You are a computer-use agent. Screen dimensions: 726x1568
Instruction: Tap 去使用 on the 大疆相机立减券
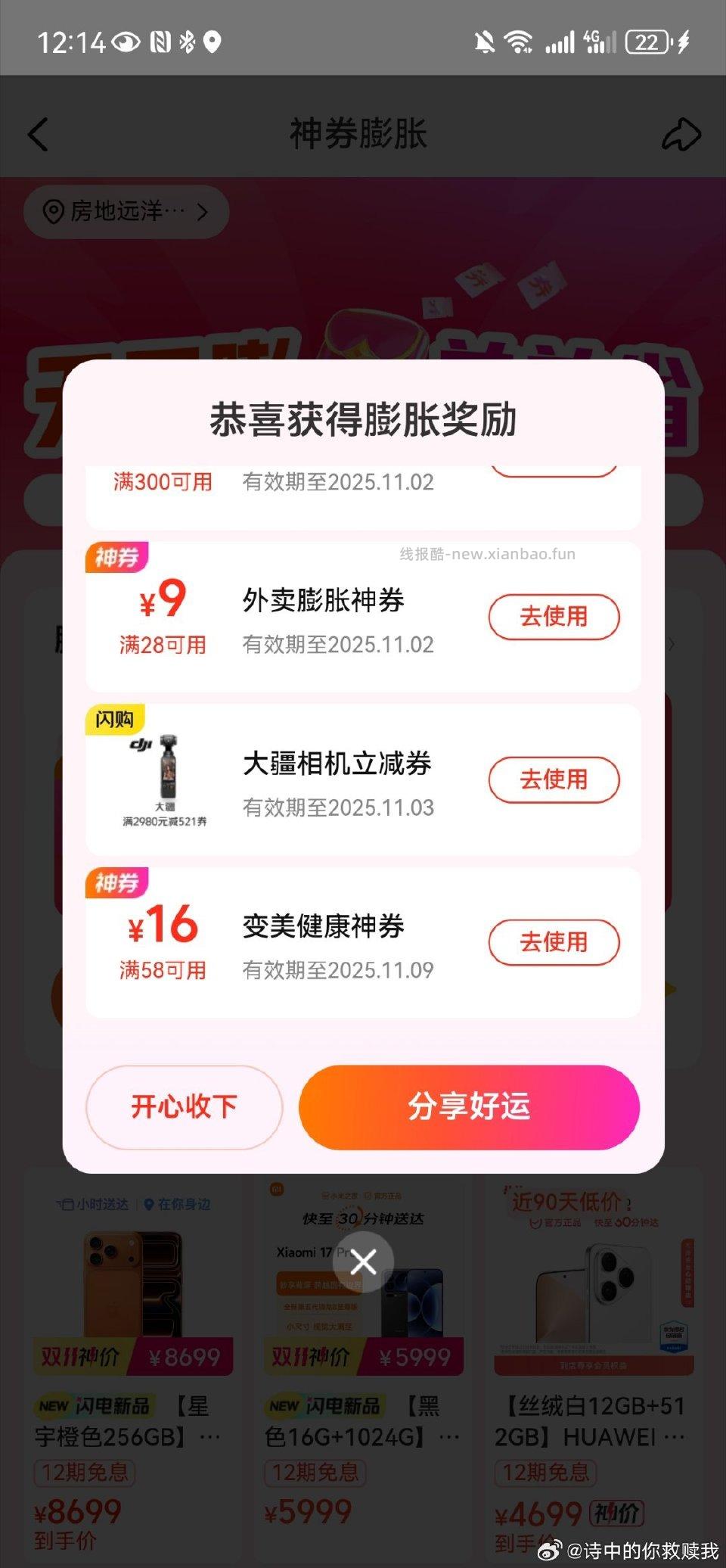pos(554,780)
